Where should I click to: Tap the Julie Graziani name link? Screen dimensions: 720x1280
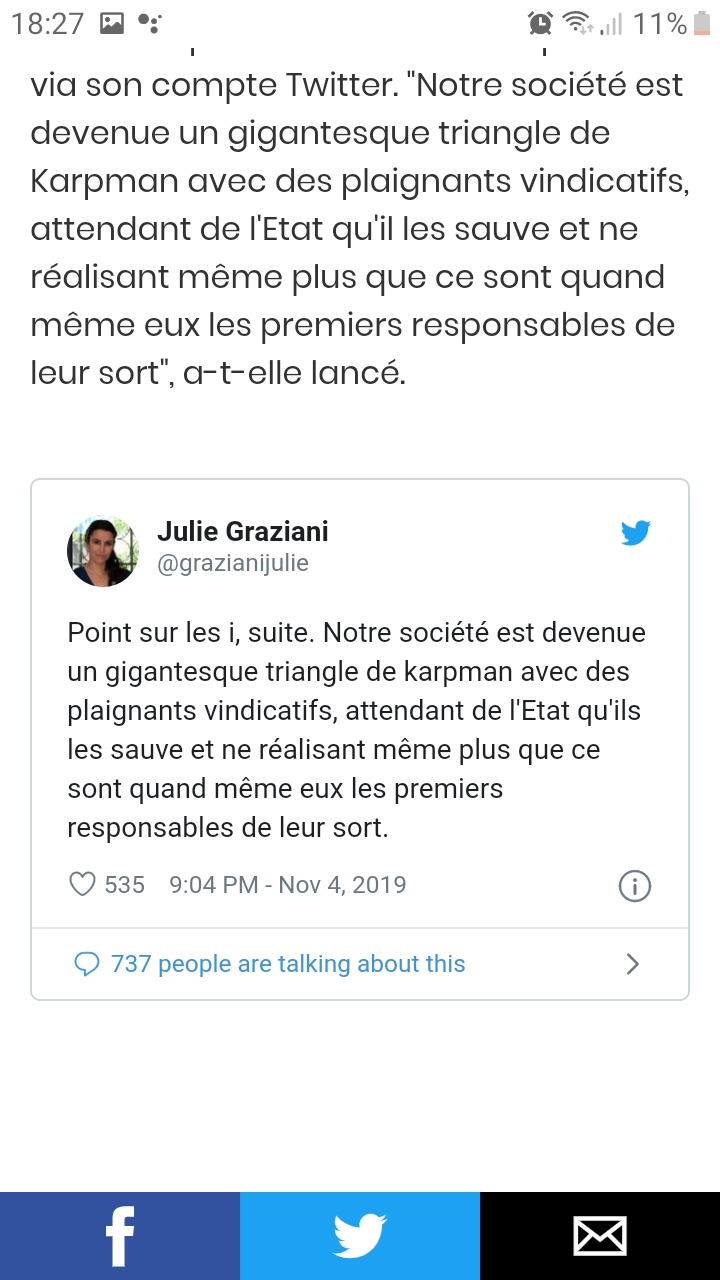243,531
